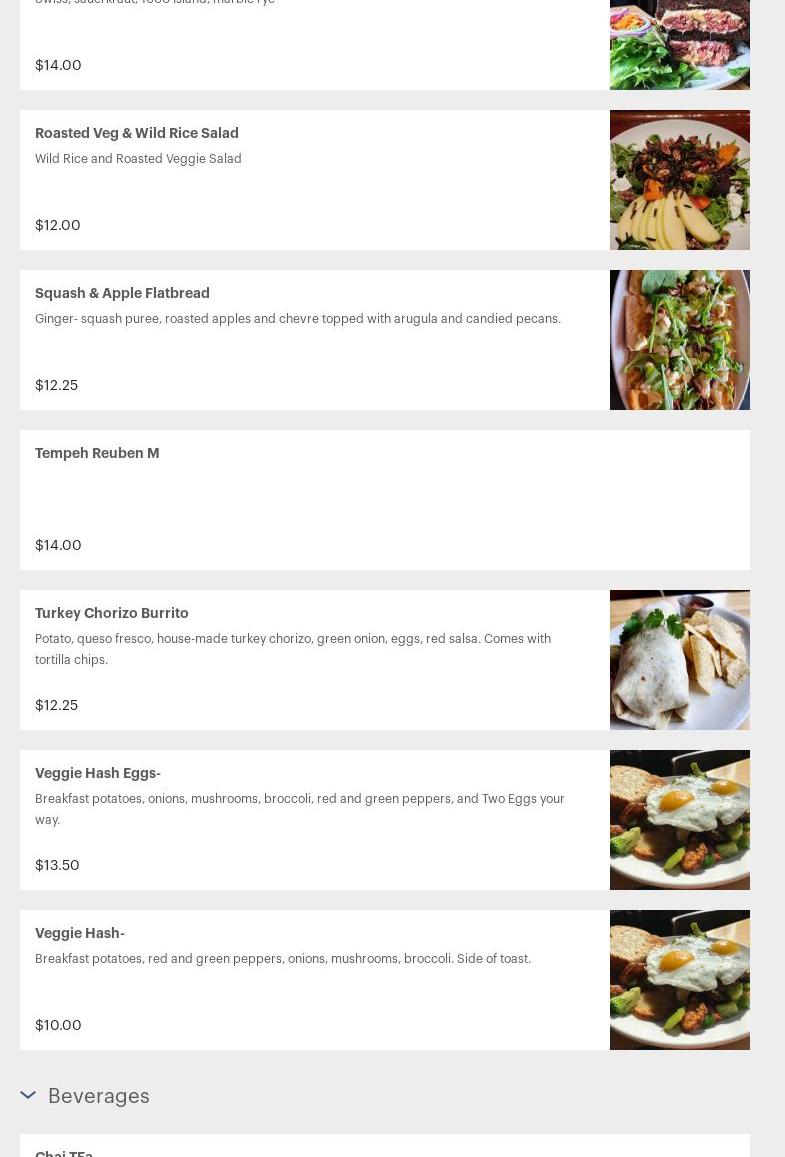Open the Chai Tea beverage item
The width and height of the screenshot is (785, 1157).
[x=64, y=1150]
